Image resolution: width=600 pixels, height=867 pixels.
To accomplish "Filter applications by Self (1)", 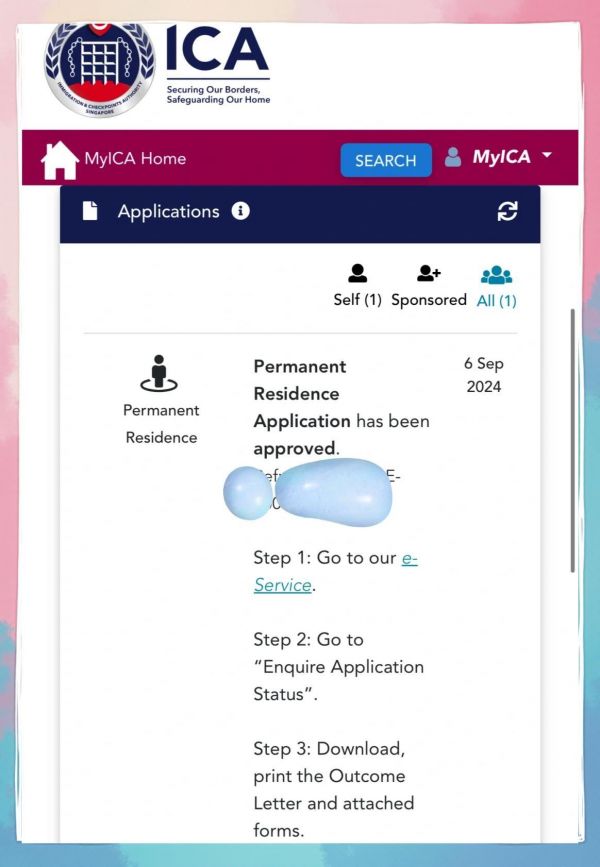I will click(357, 286).
